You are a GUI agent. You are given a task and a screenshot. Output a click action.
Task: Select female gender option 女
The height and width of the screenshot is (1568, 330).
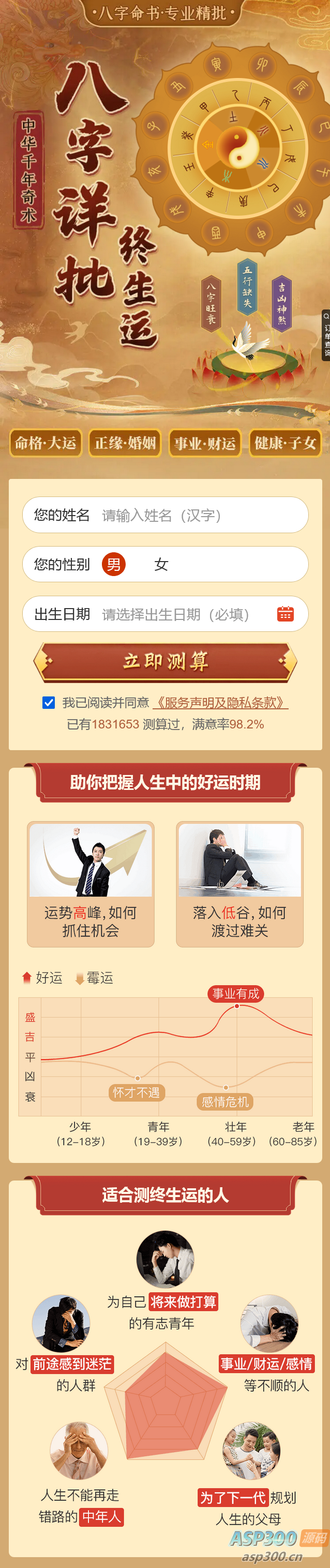pyautogui.click(x=161, y=564)
